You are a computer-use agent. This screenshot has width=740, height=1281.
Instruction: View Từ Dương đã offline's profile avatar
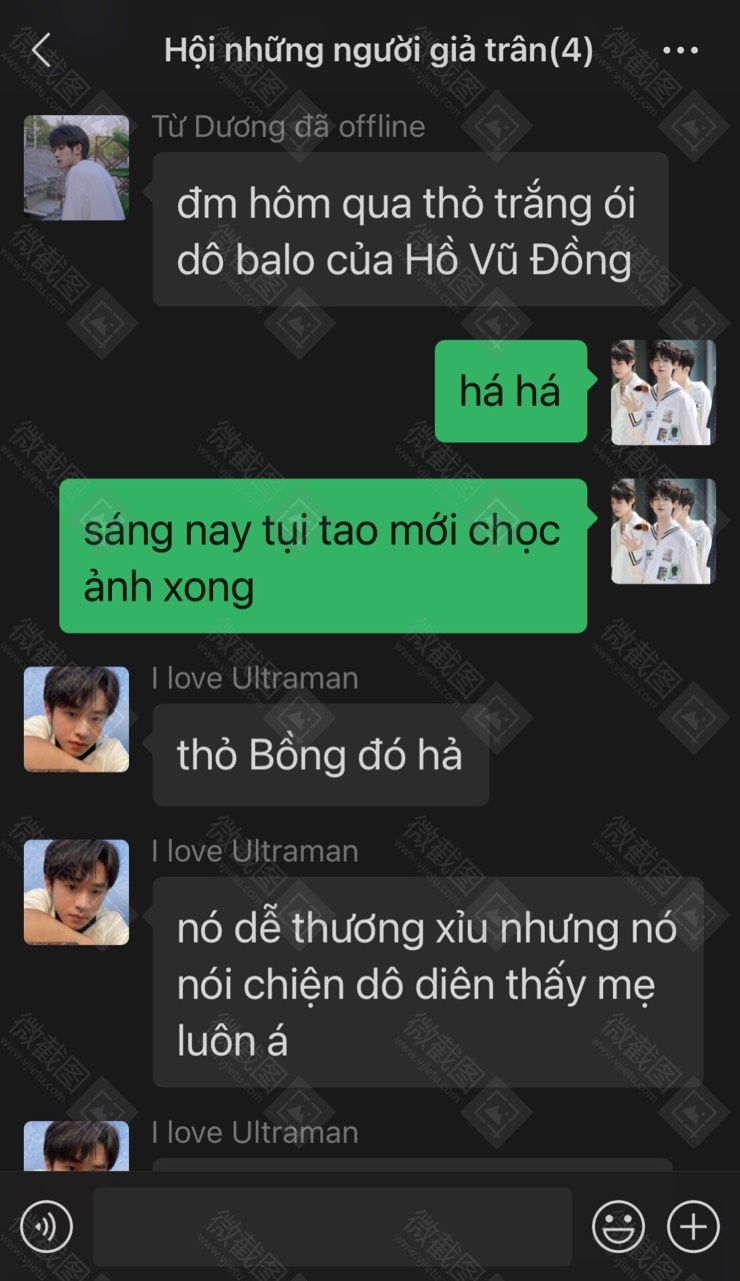76,168
